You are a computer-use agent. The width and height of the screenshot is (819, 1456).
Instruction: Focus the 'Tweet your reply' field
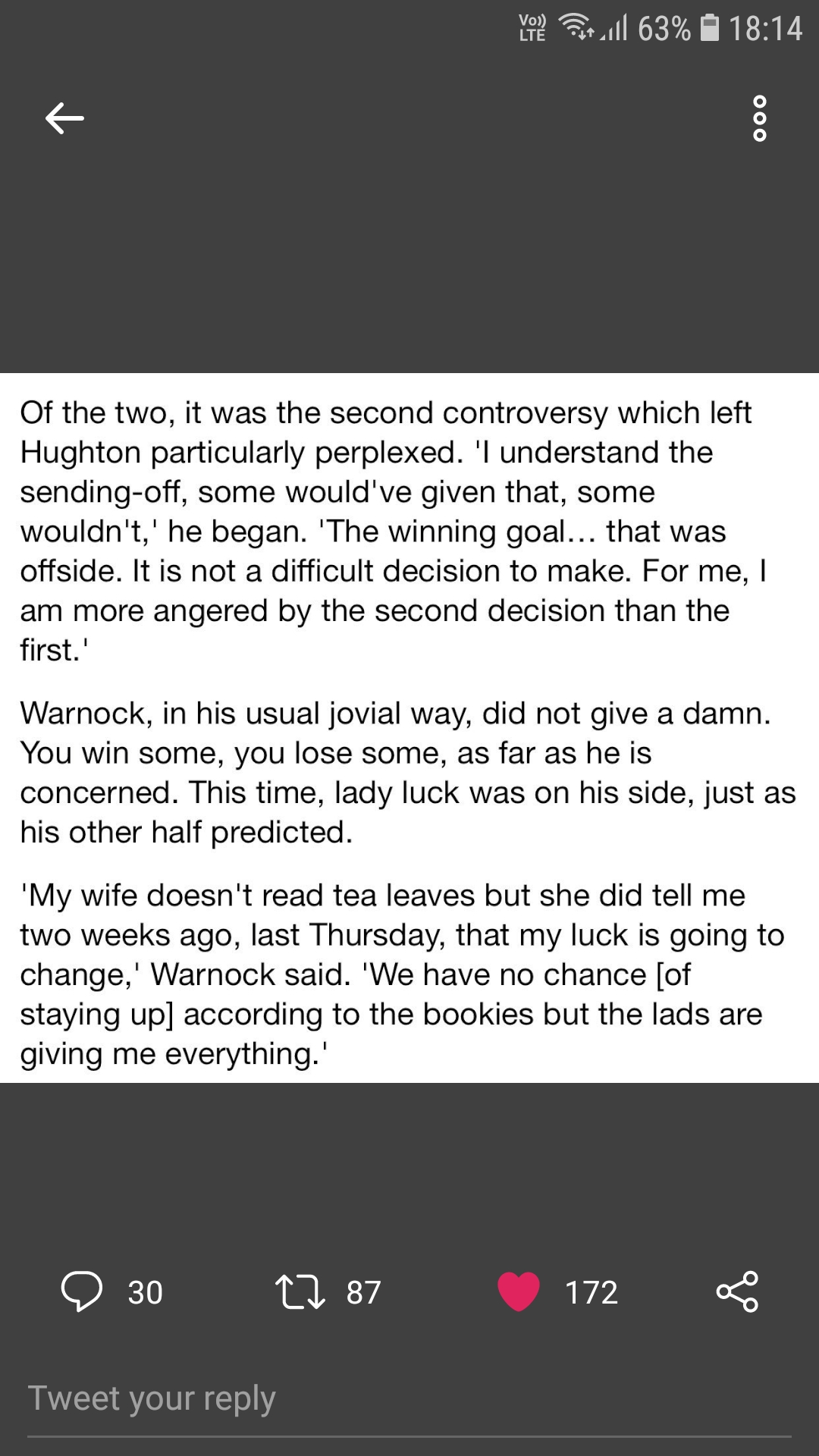[409, 1399]
